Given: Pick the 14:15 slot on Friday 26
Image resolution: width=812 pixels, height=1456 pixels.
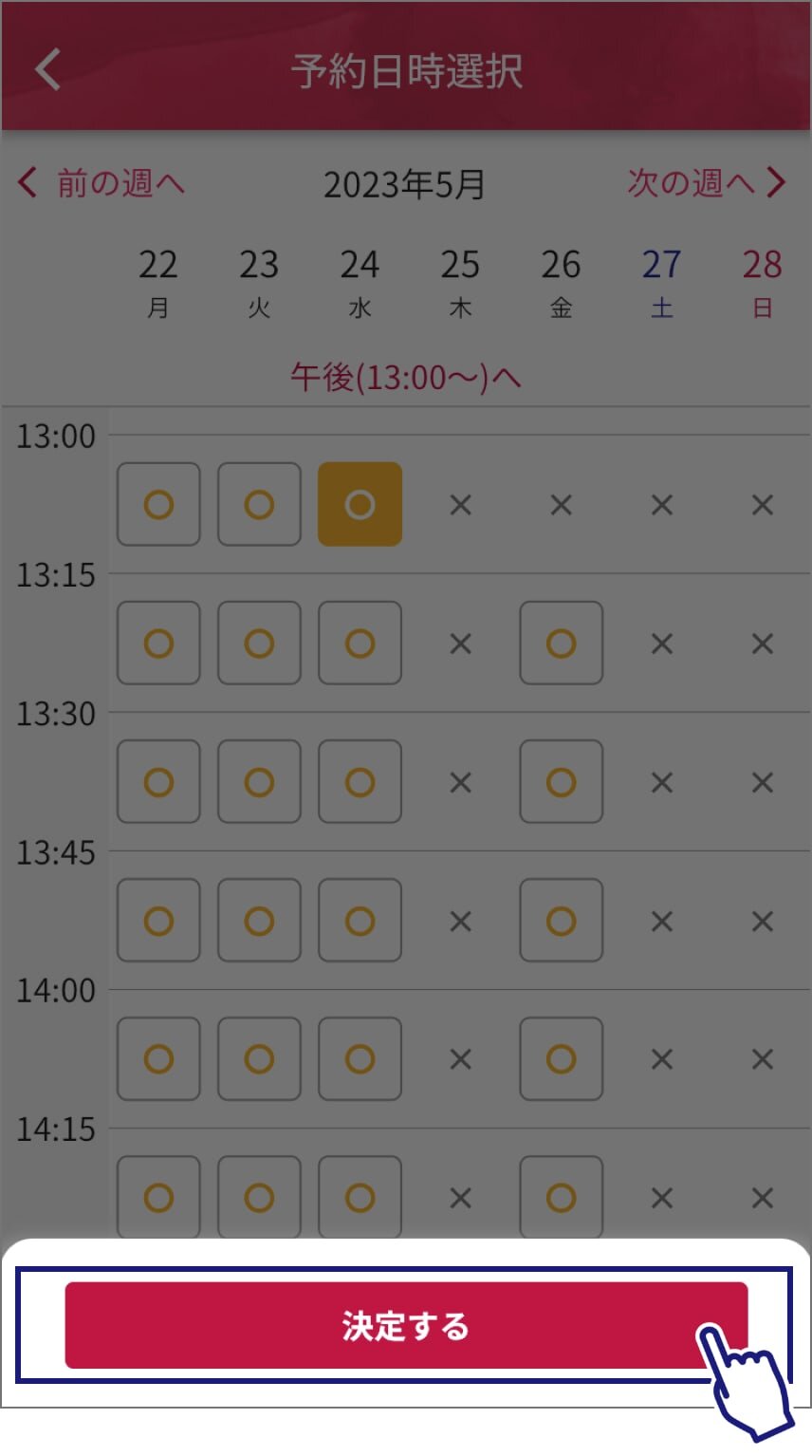Looking at the screenshot, I should coord(561,1196).
